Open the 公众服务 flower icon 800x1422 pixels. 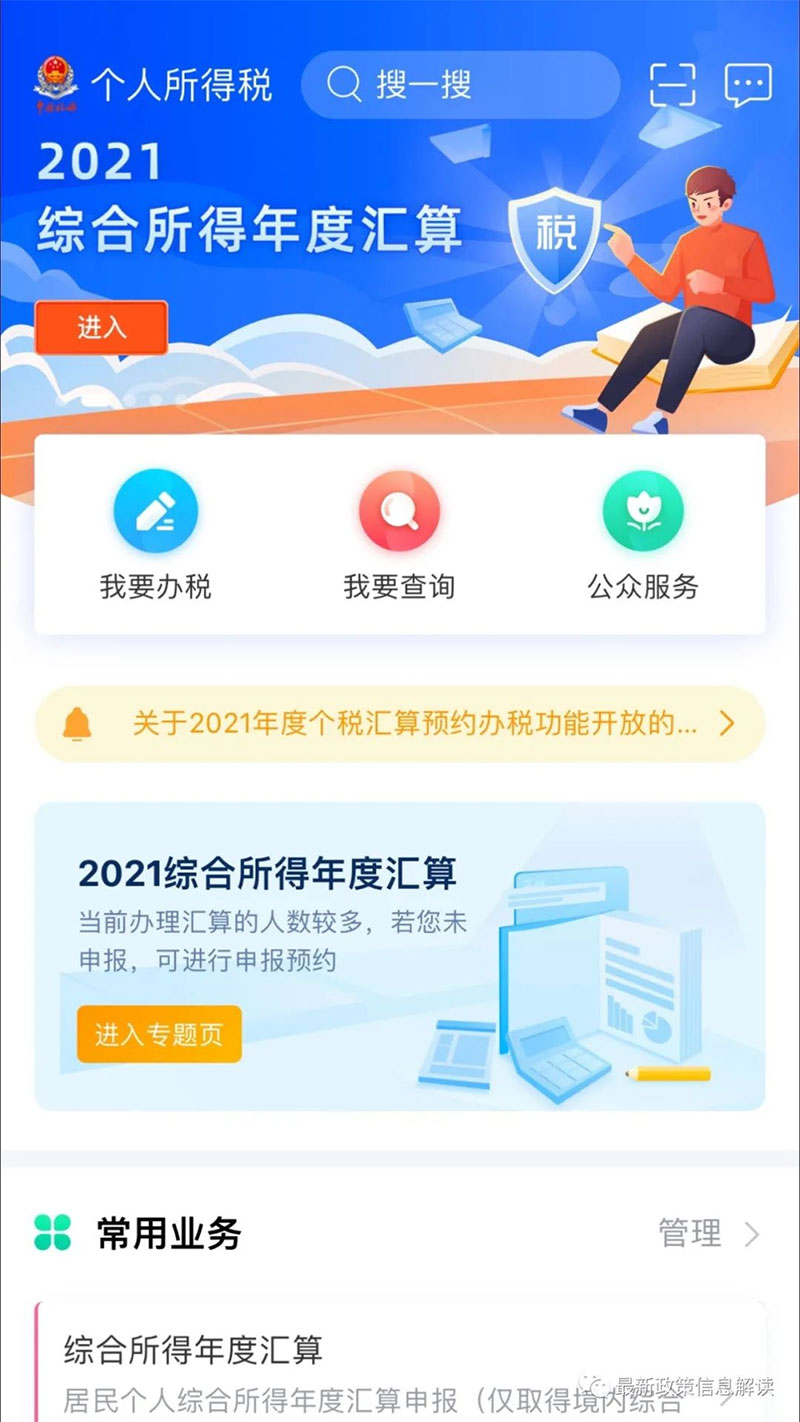click(x=645, y=510)
